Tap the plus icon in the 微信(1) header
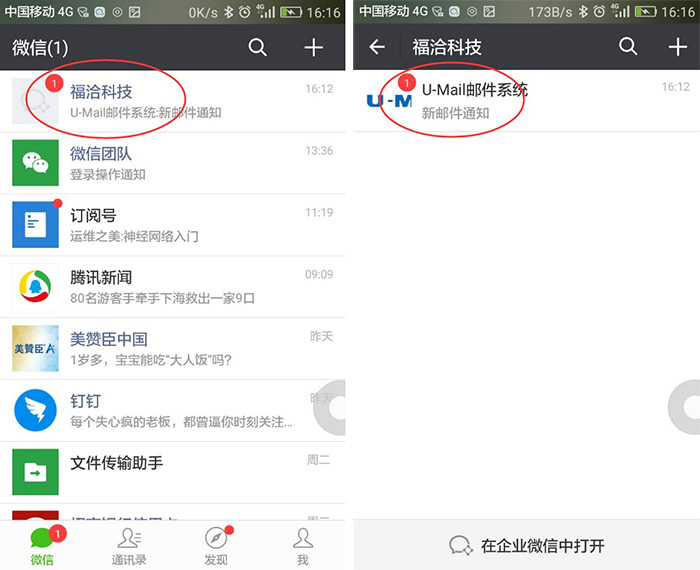Viewport: 700px width, 570px height. (x=313, y=47)
